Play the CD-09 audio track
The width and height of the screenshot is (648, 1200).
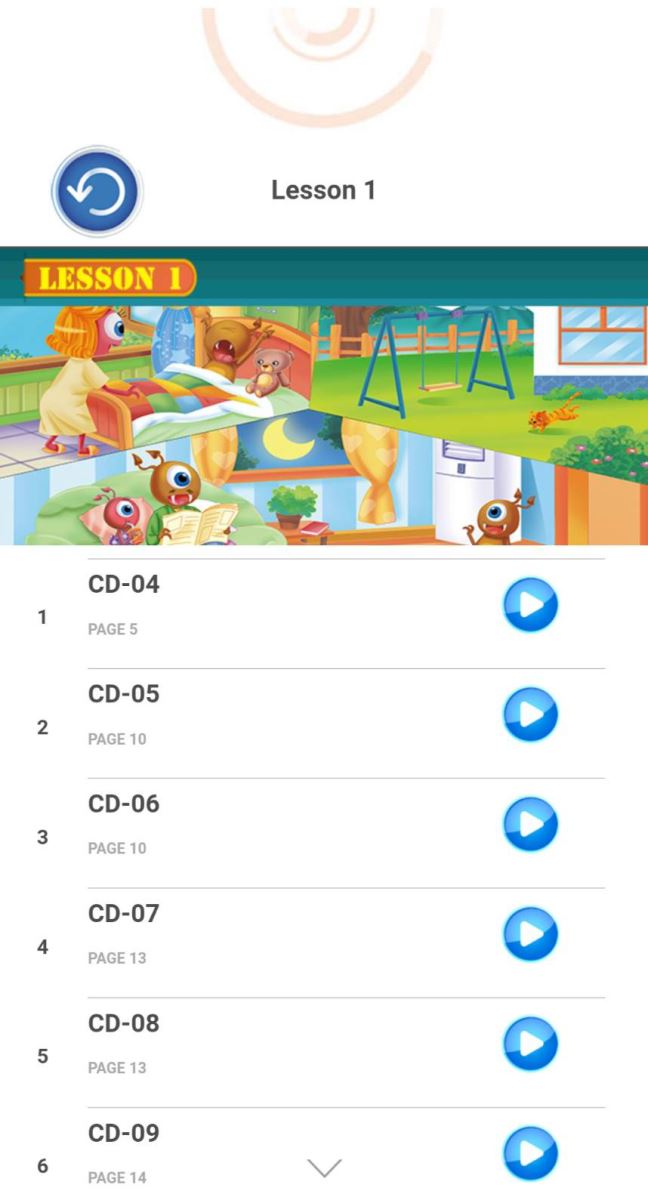click(x=530, y=1152)
